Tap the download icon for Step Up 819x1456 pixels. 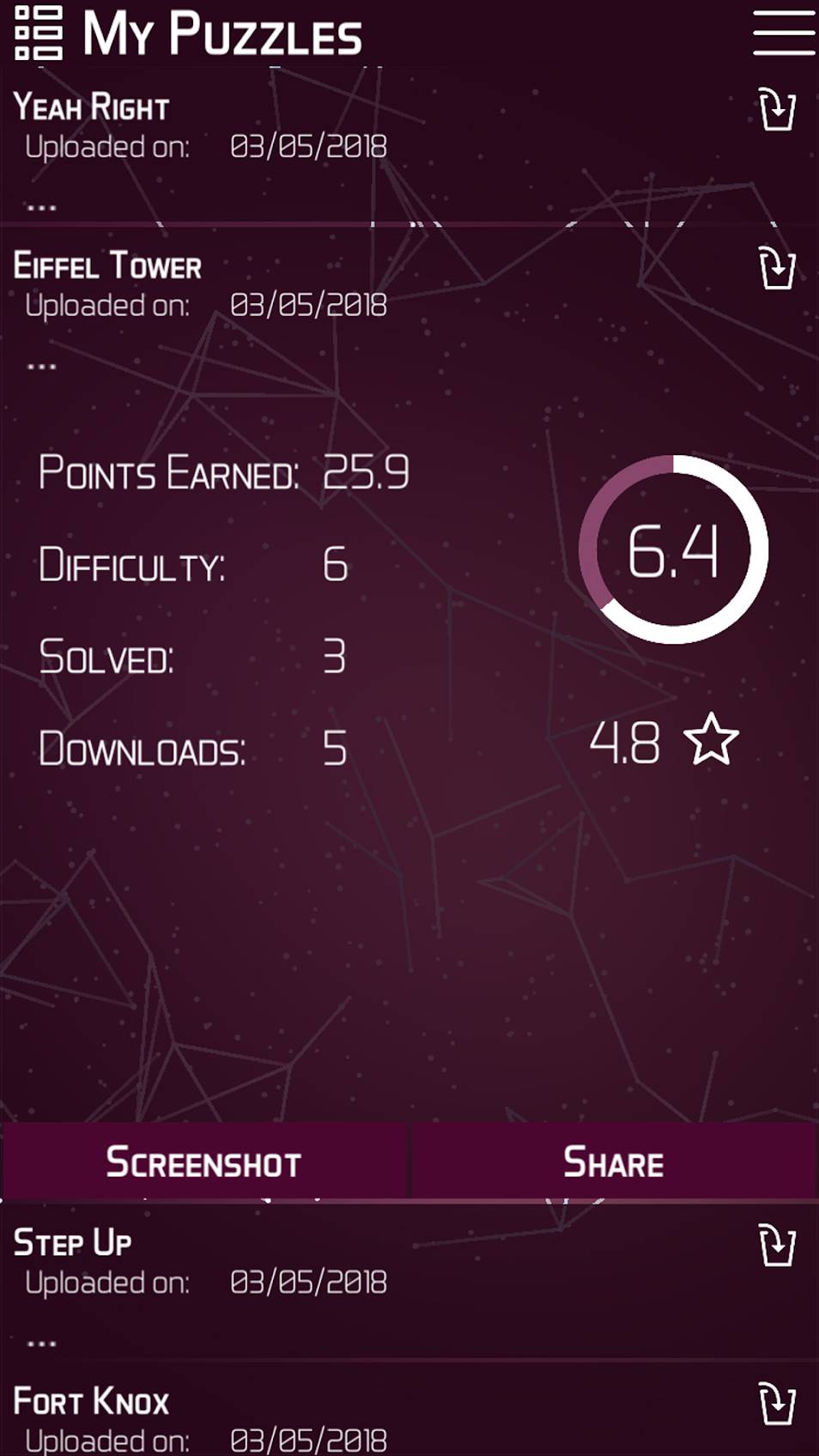coord(777,1245)
